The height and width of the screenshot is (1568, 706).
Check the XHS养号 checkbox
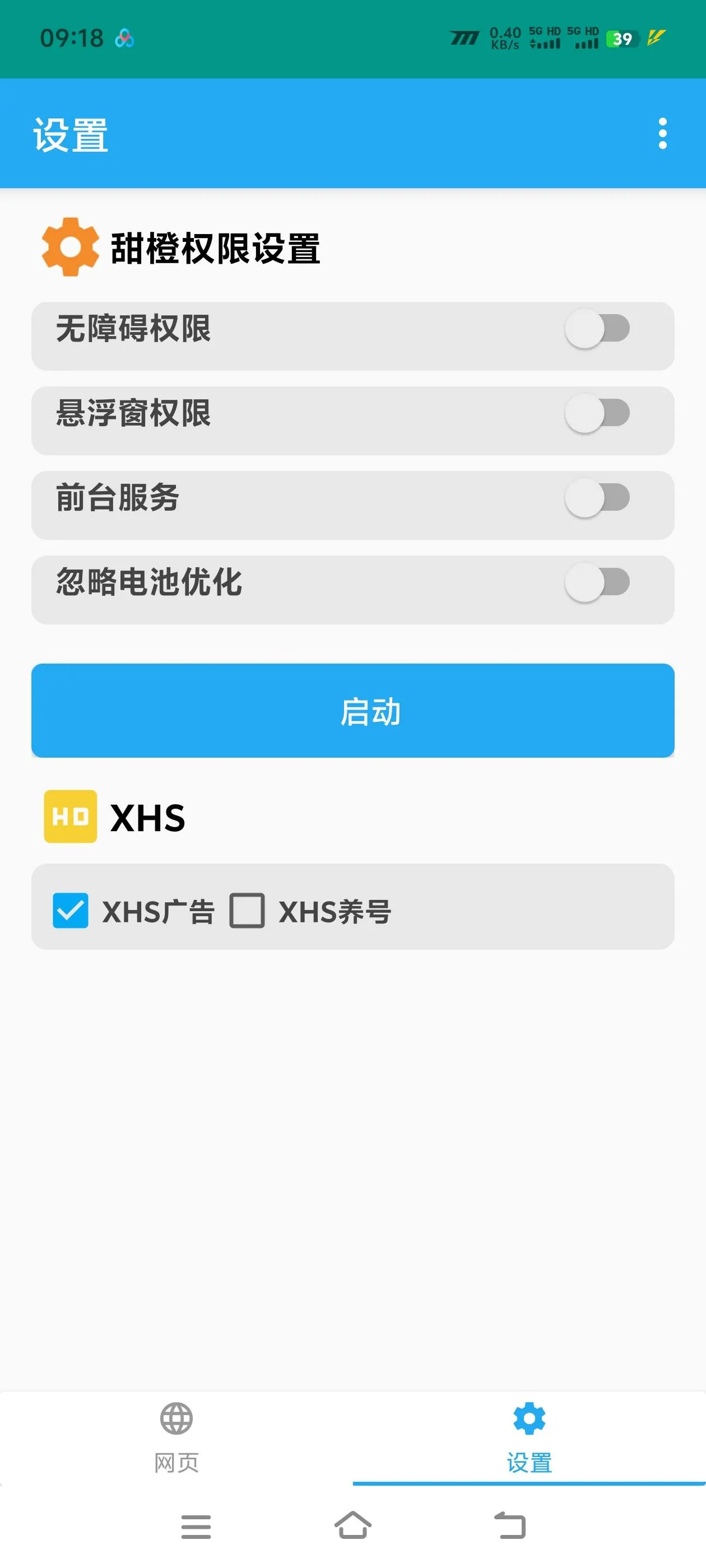[x=247, y=911]
